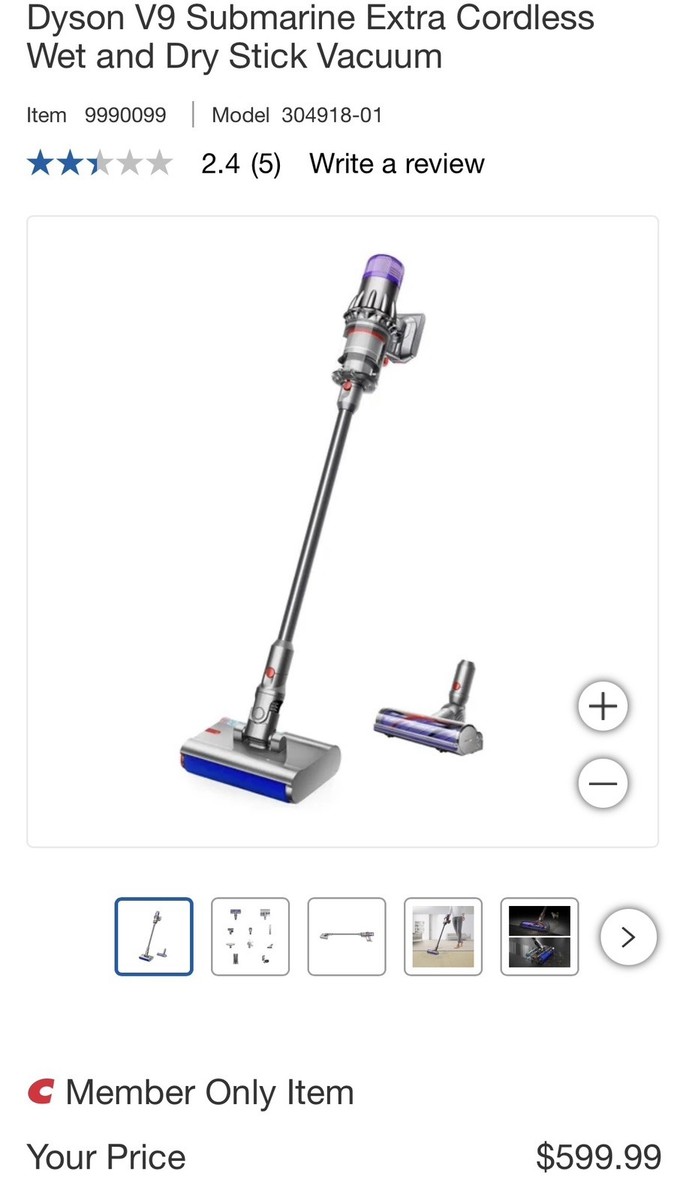Open the star rating reviews
This screenshot has width=689, height=1200.
[100, 164]
